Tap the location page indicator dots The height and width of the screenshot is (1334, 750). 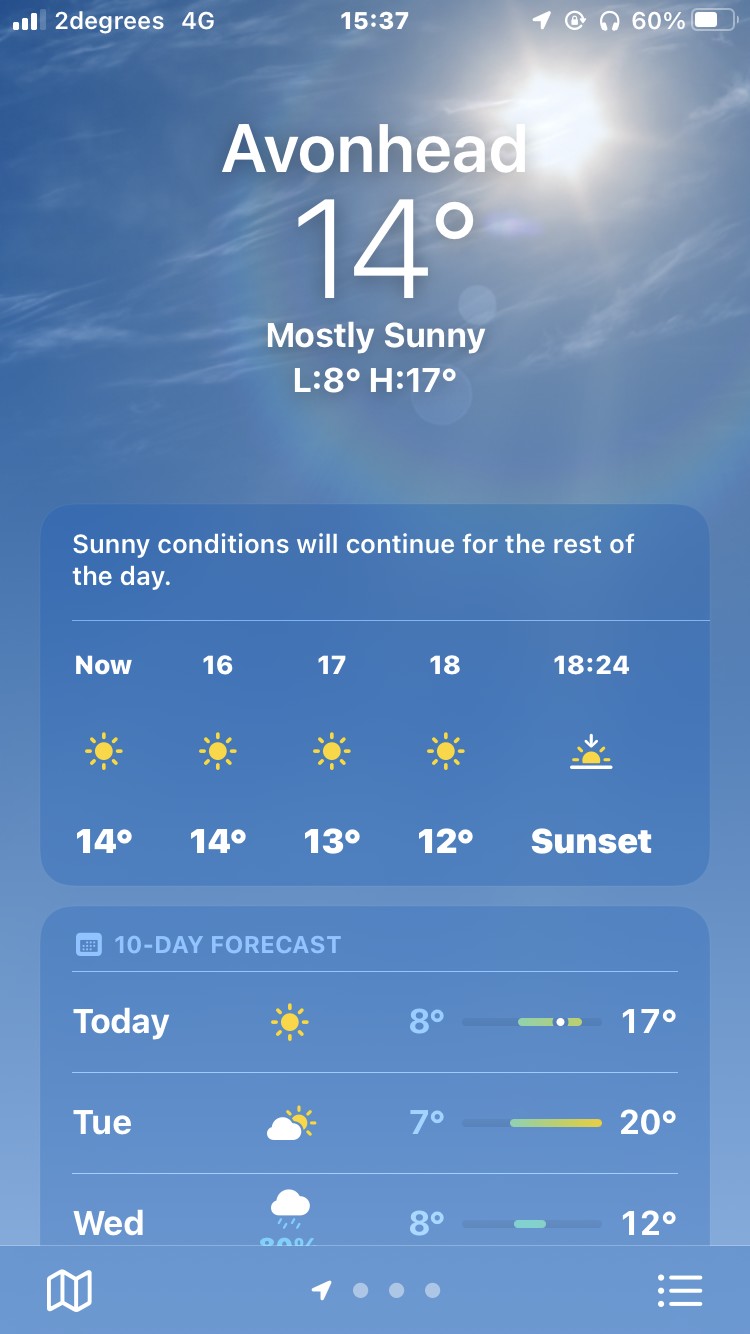pyautogui.click(x=396, y=1290)
